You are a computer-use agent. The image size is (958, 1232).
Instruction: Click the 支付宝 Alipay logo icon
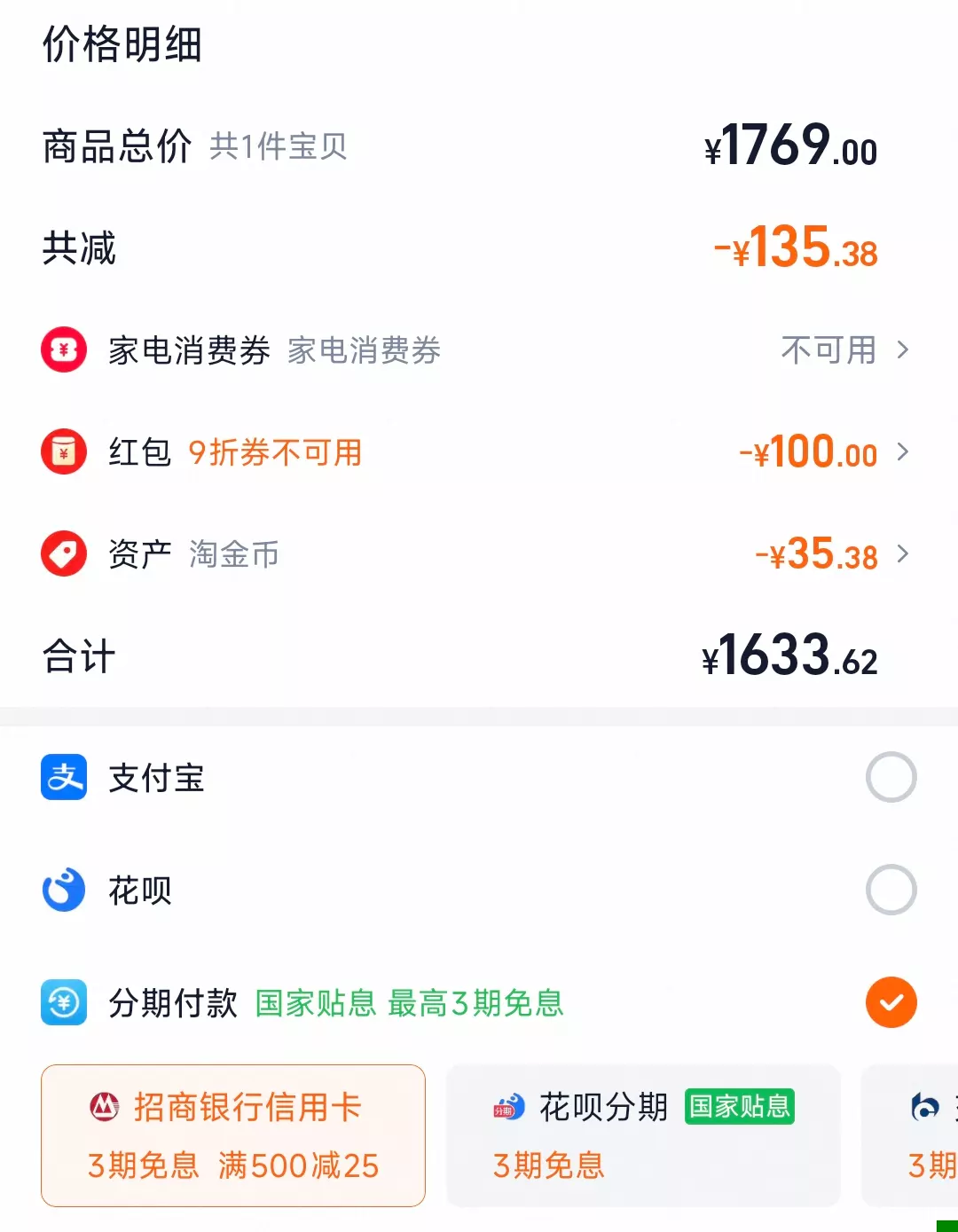coord(63,779)
